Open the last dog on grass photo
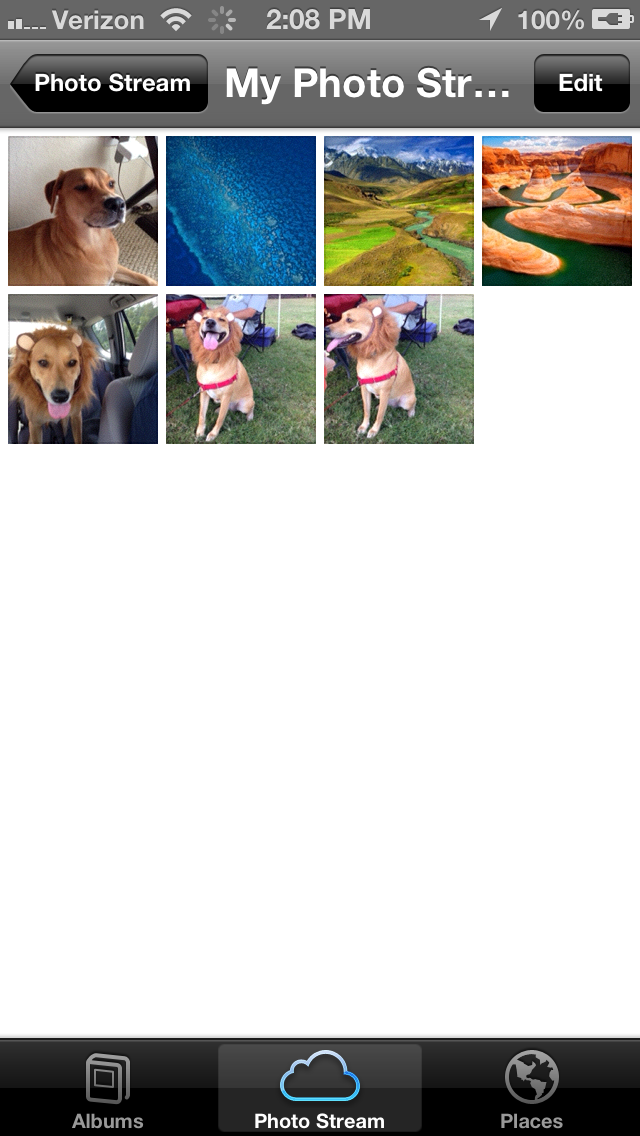Screen dimensions: 640x1136 click(399, 369)
